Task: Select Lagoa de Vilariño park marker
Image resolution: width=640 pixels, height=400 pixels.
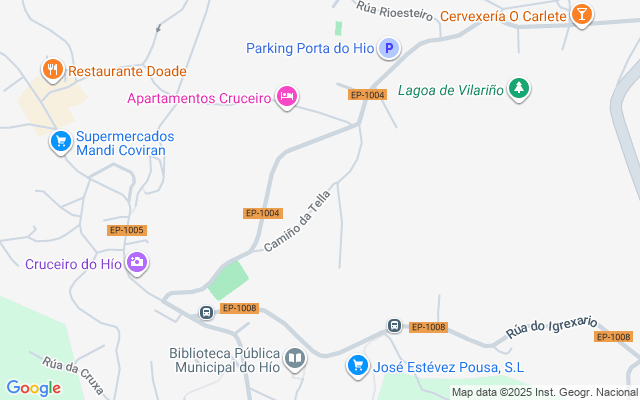Action: [x=518, y=90]
